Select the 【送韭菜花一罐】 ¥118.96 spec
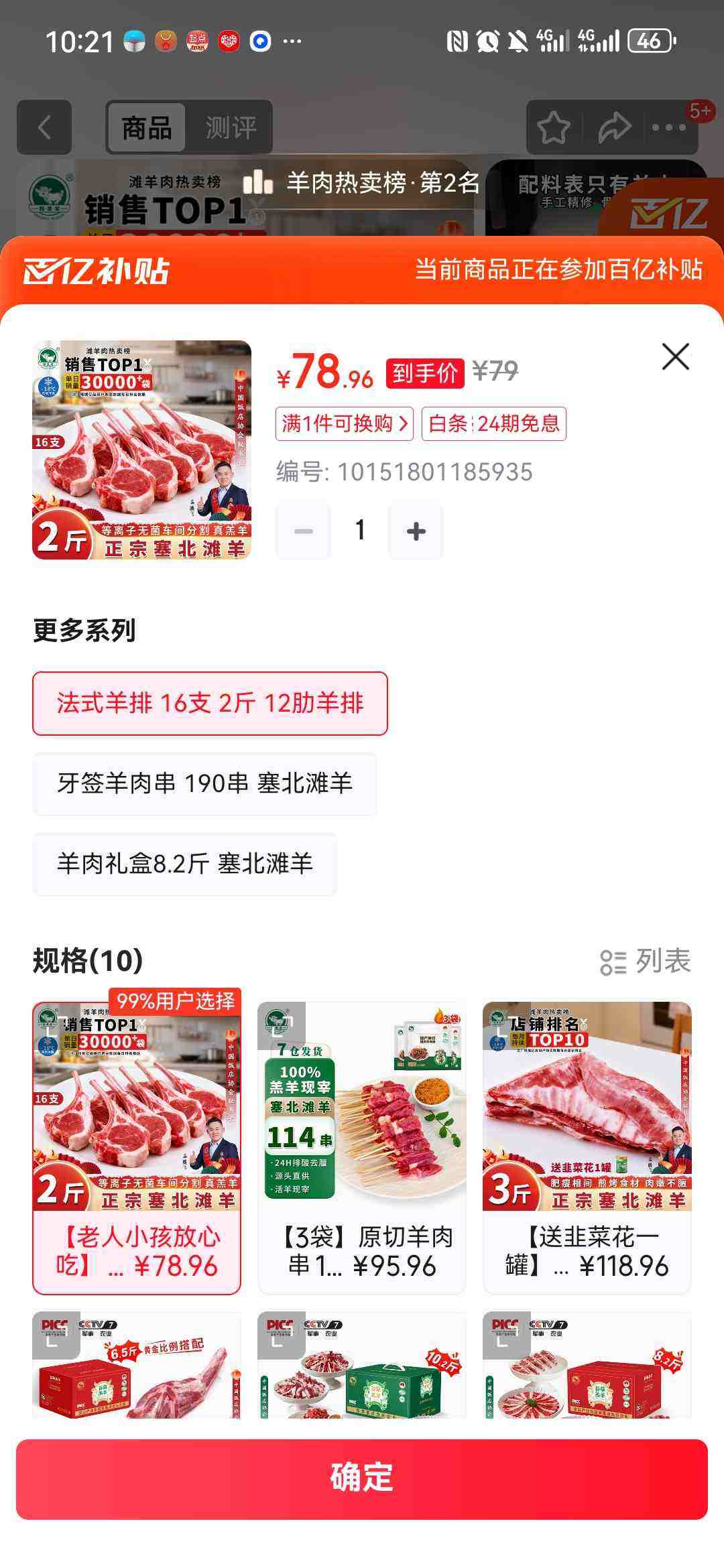 coord(587,1147)
